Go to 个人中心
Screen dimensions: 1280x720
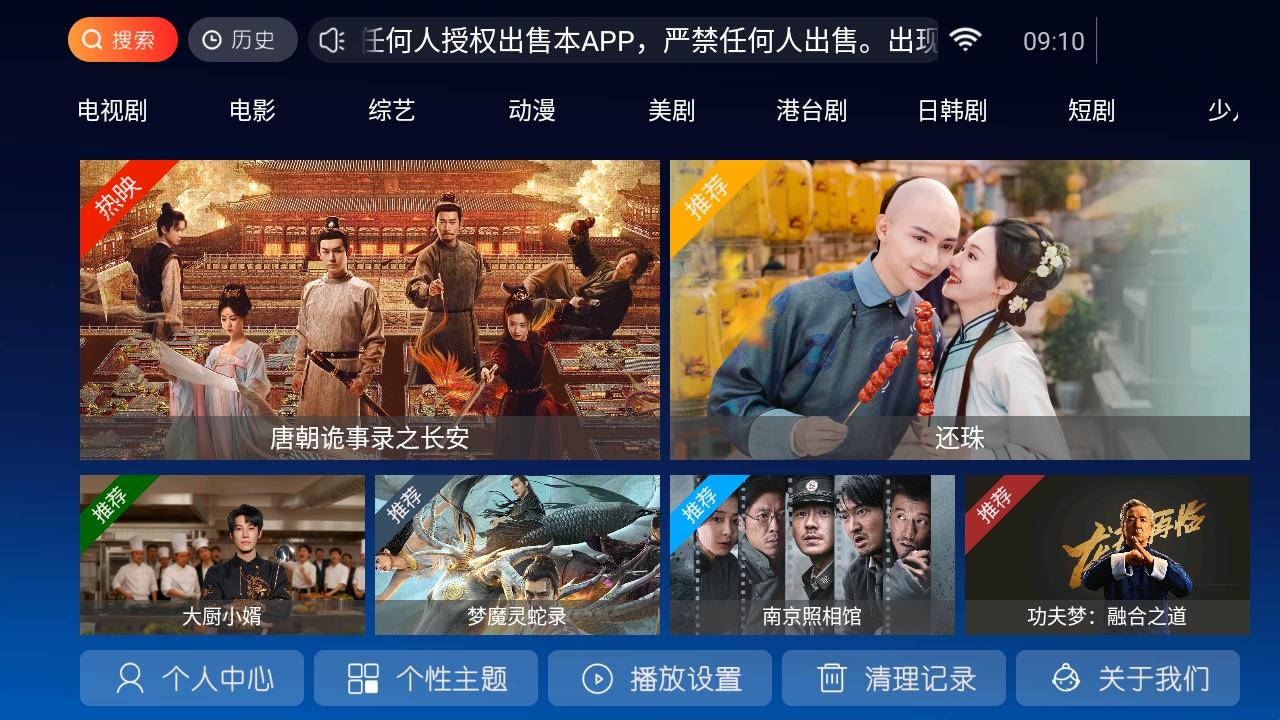pyautogui.click(x=192, y=679)
